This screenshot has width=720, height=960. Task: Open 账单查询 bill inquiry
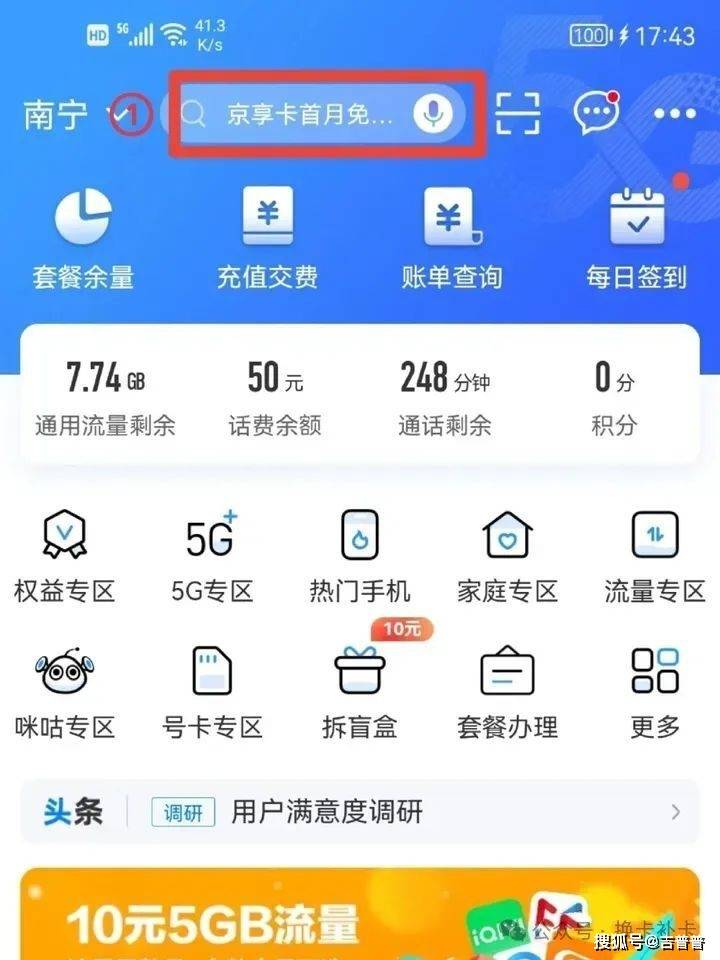point(451,238)
